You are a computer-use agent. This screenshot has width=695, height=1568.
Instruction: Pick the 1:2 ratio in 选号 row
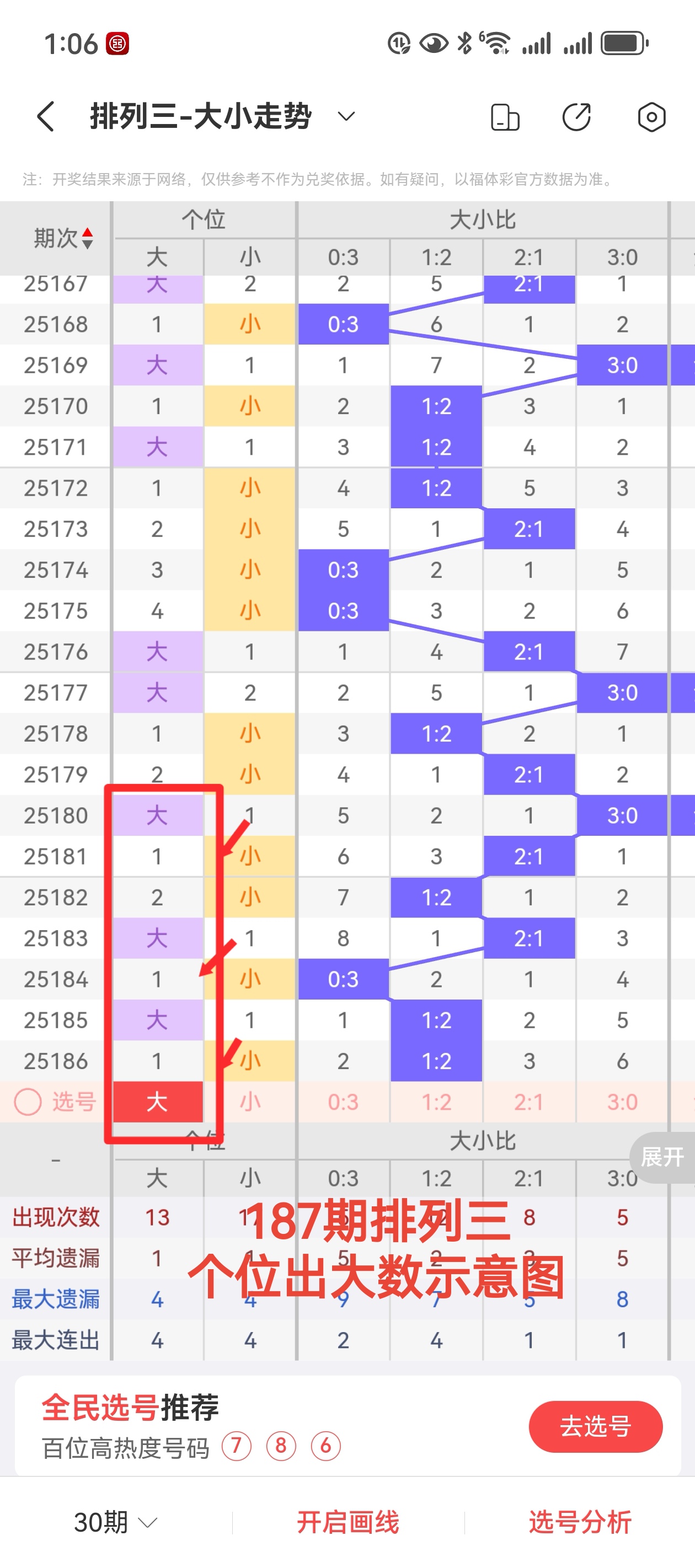(x=436, y=1102)
